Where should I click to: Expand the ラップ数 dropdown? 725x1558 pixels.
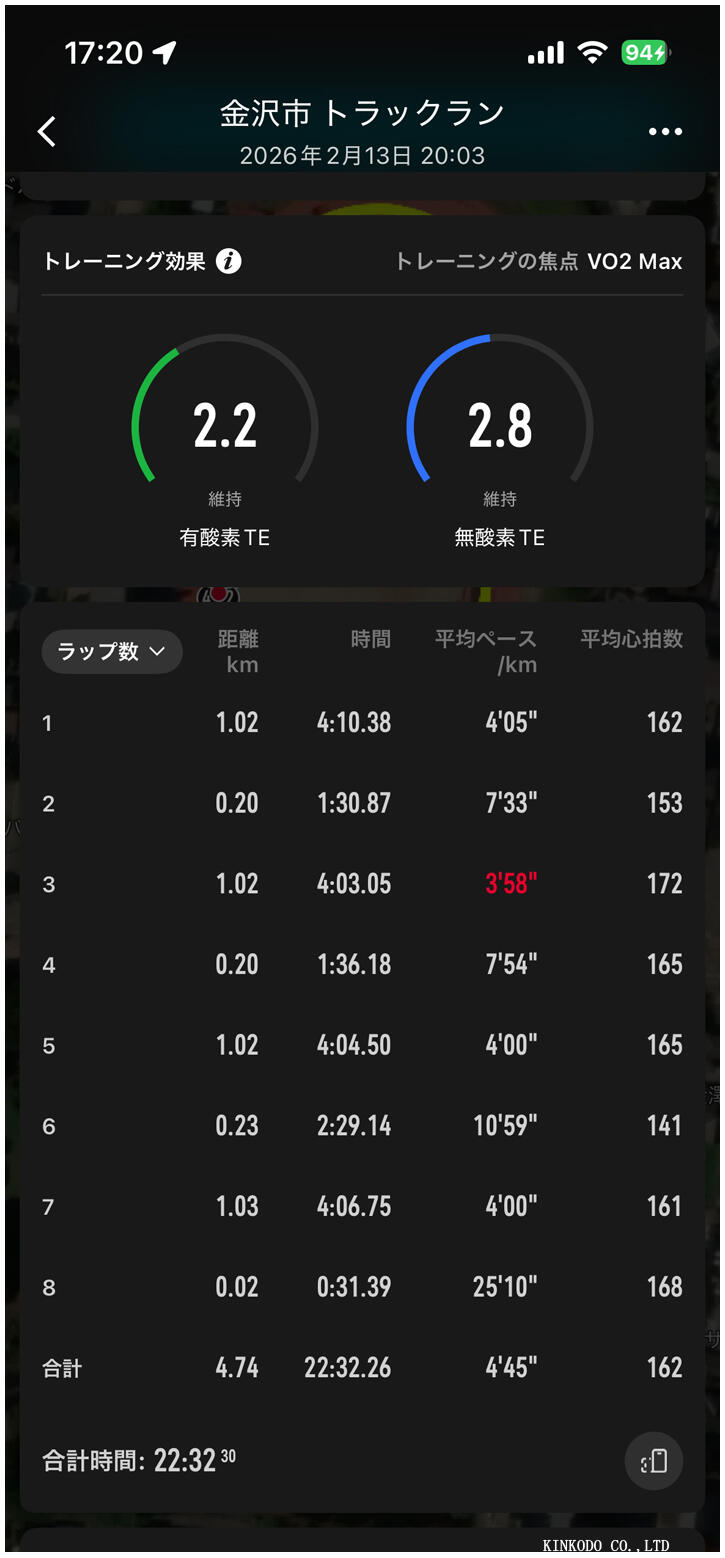pos(112,652)
